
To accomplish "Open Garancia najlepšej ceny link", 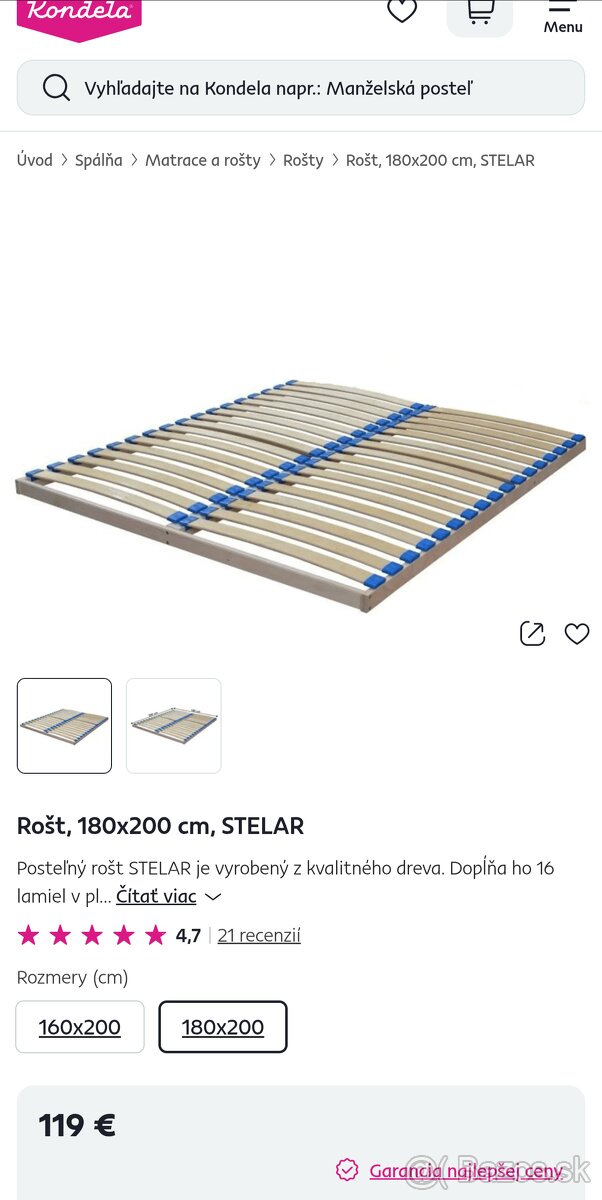I will point(465,1170).
